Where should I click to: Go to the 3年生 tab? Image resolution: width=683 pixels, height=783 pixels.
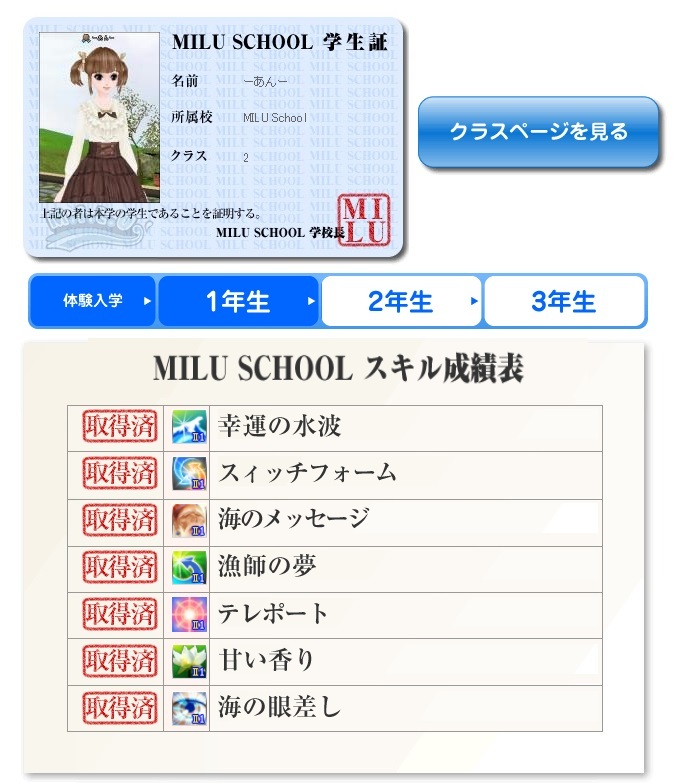[563, 301]
